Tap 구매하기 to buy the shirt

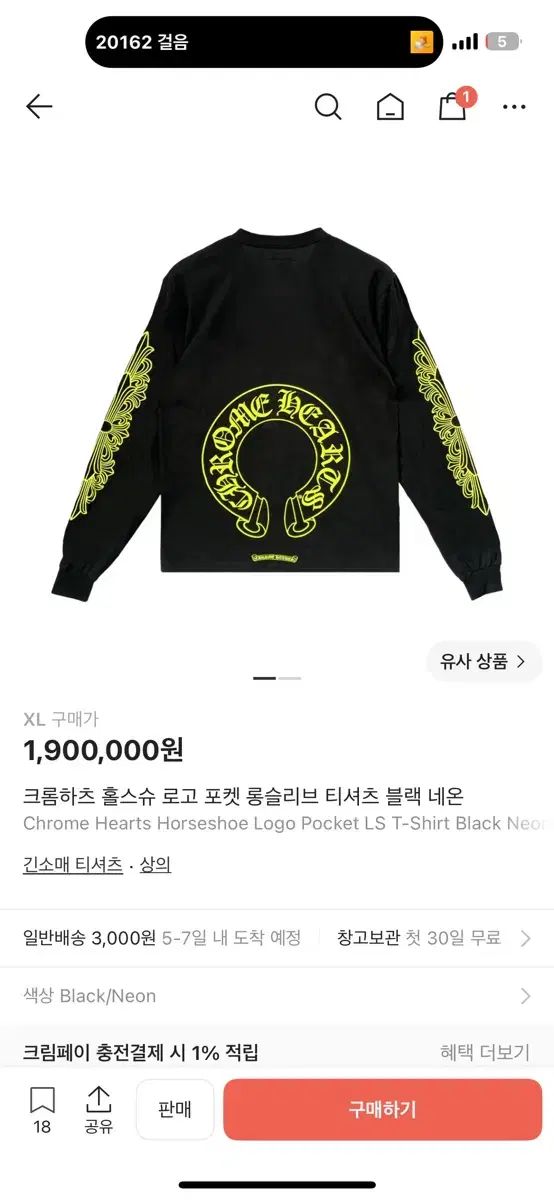point(382,1109)
